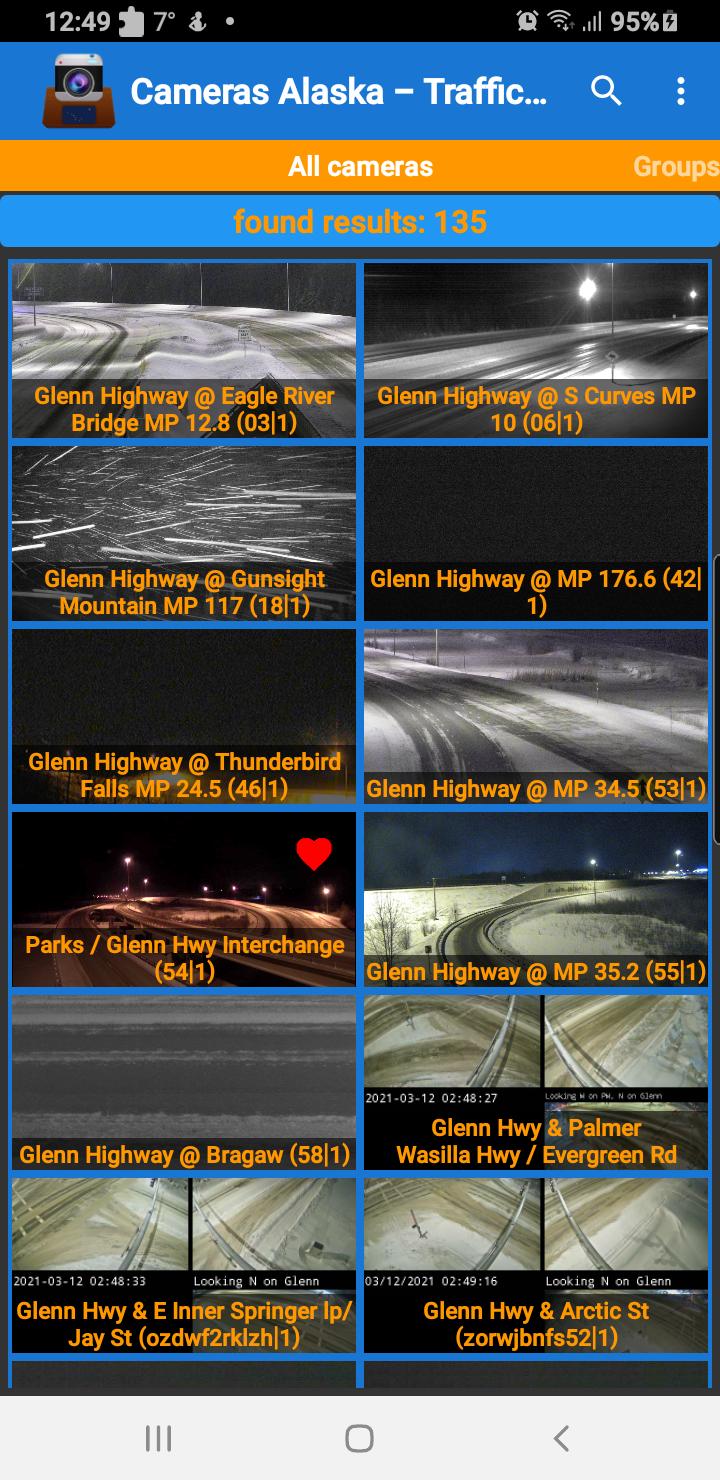Open the search function
The image size is (720, 1480).
(607, 91)
